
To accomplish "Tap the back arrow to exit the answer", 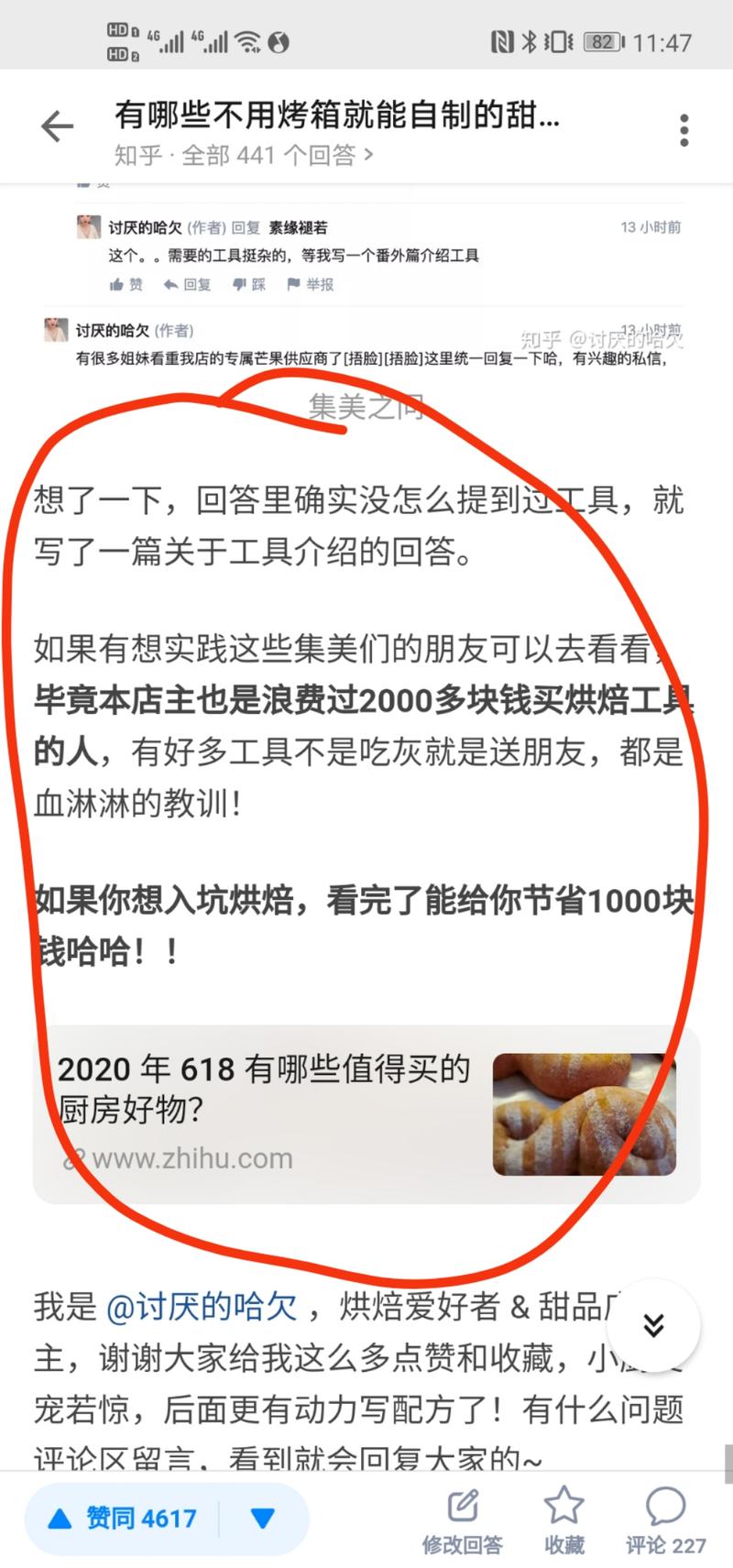I will pos(56,126).
